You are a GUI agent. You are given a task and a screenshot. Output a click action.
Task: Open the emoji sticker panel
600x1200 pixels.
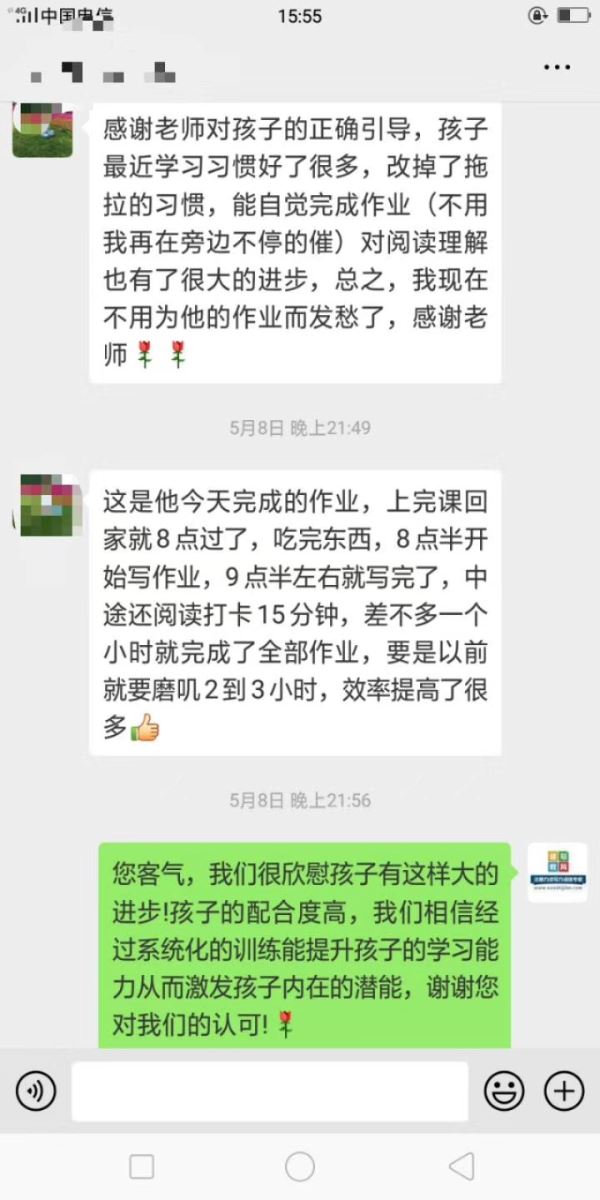pos(504,1091)
